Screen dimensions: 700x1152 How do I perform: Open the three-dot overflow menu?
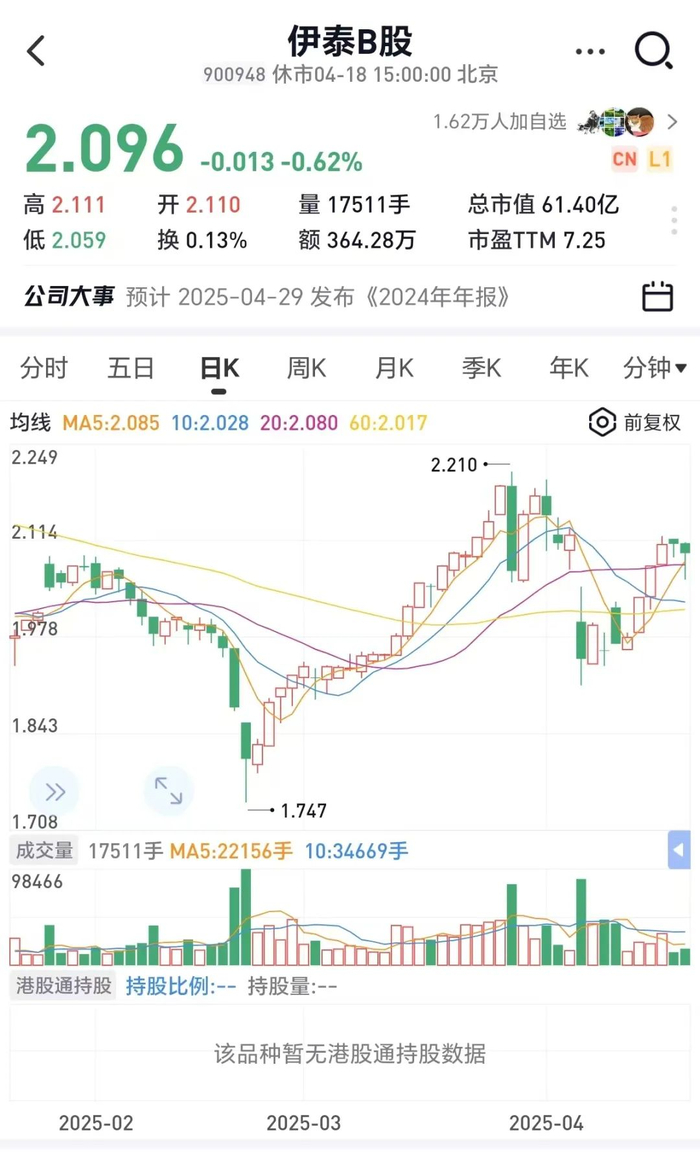coord(591,52)
